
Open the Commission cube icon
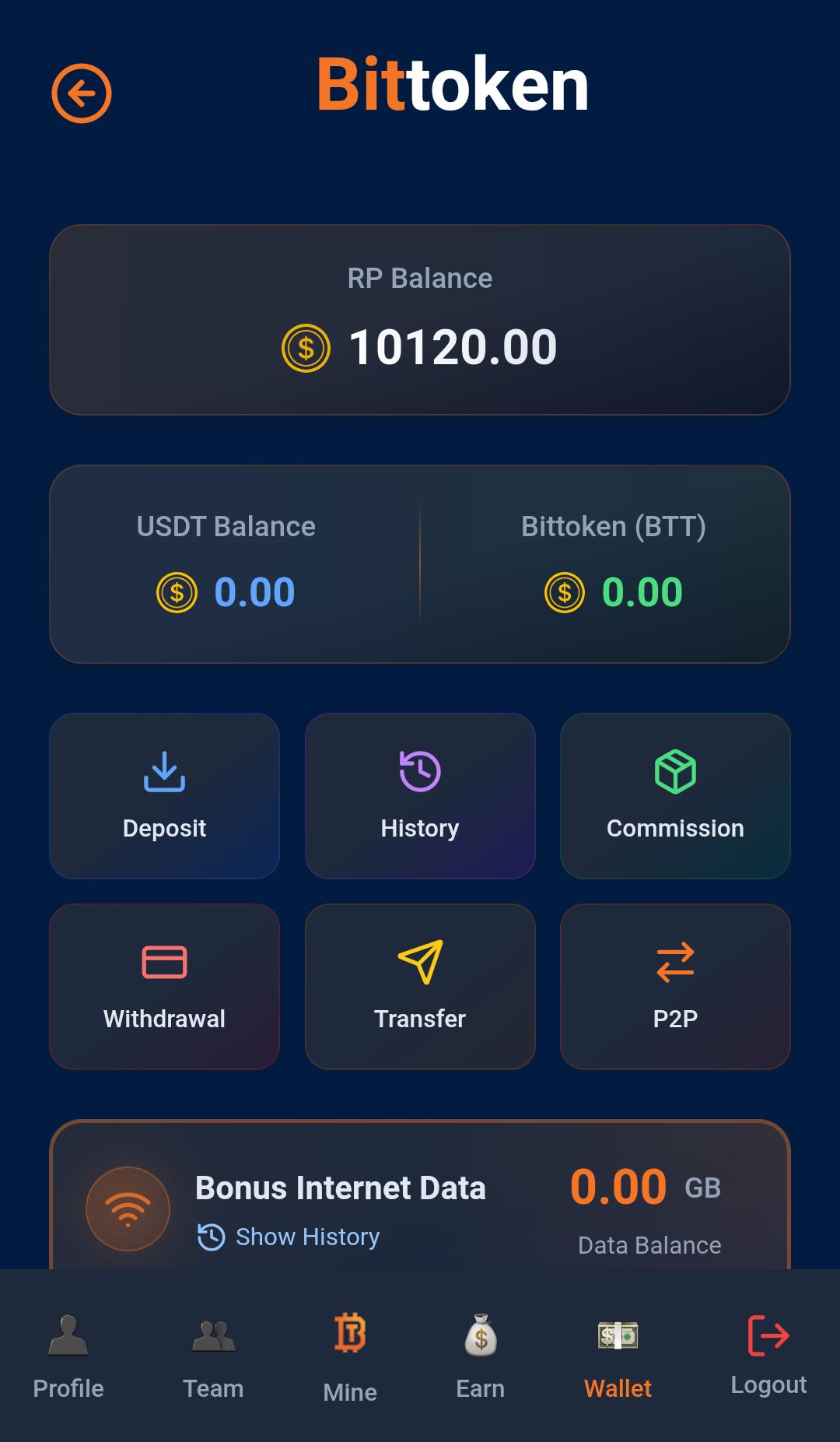pos(674,772)
